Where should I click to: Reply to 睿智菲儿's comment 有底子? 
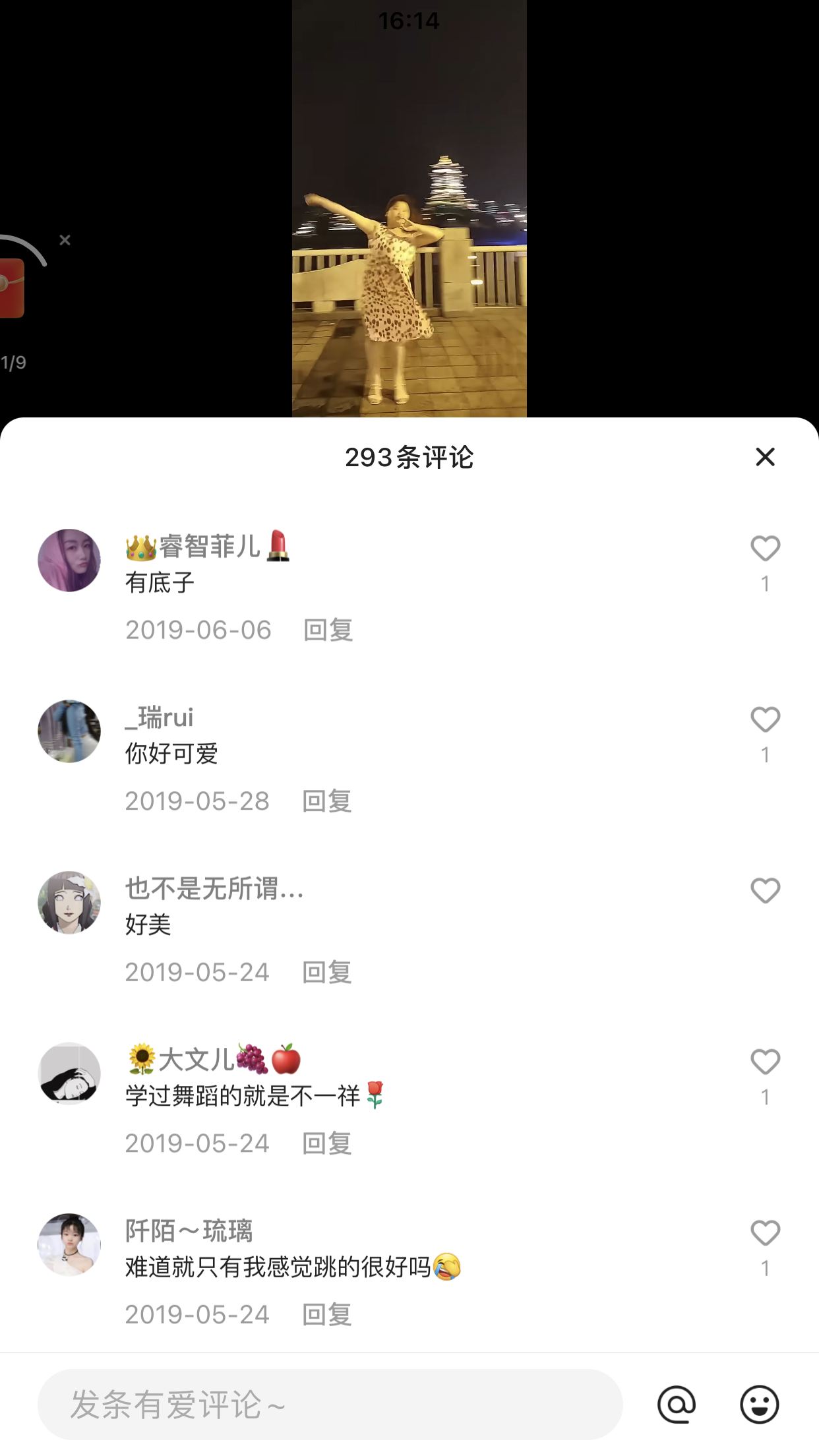(x=328, y=630)
